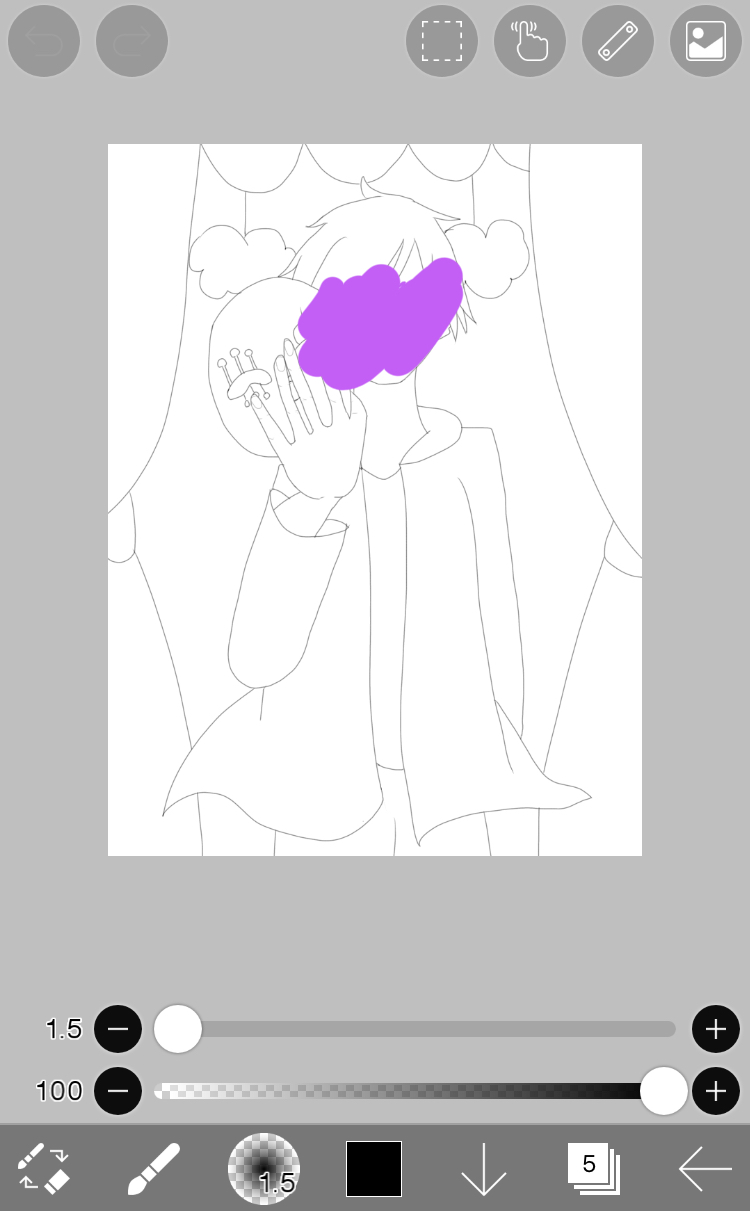Increase brush thickness with plus button
Image resolution: width=750 pixels, height=1211 pixels.
pyautogui.click(x=715, y=1029)
